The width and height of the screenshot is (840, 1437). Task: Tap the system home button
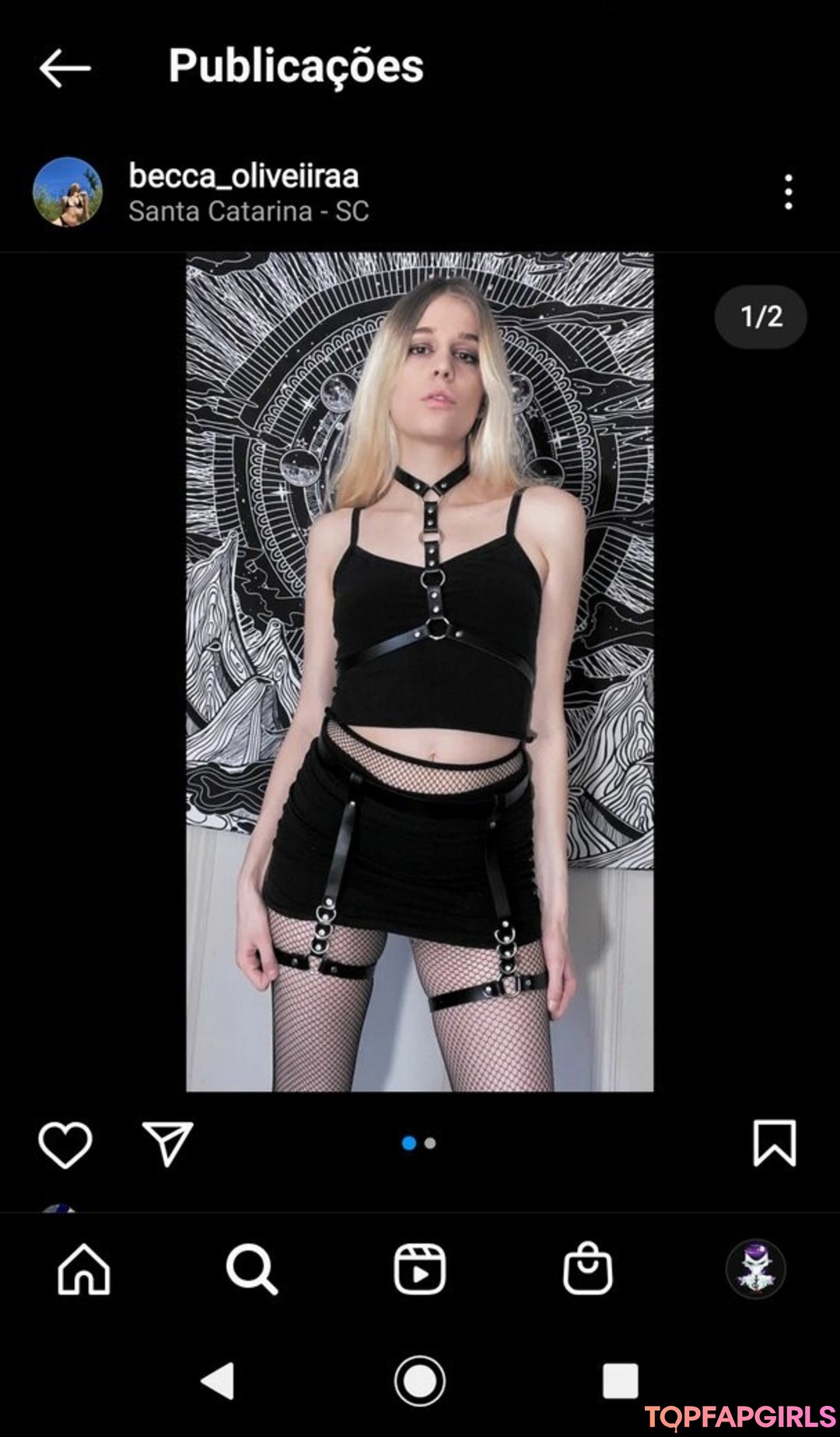point(420,1381)
